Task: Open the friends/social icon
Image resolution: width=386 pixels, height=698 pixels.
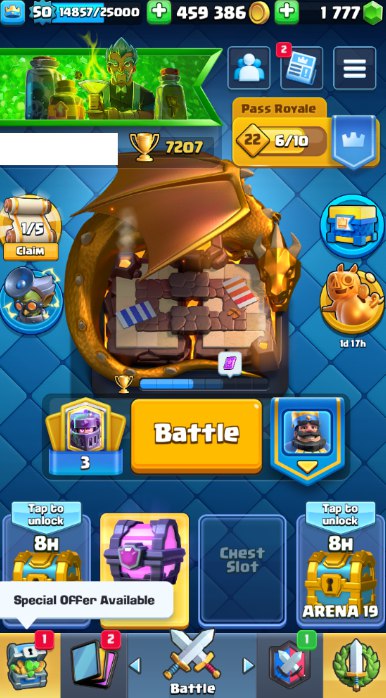Action: pos(249,68)
